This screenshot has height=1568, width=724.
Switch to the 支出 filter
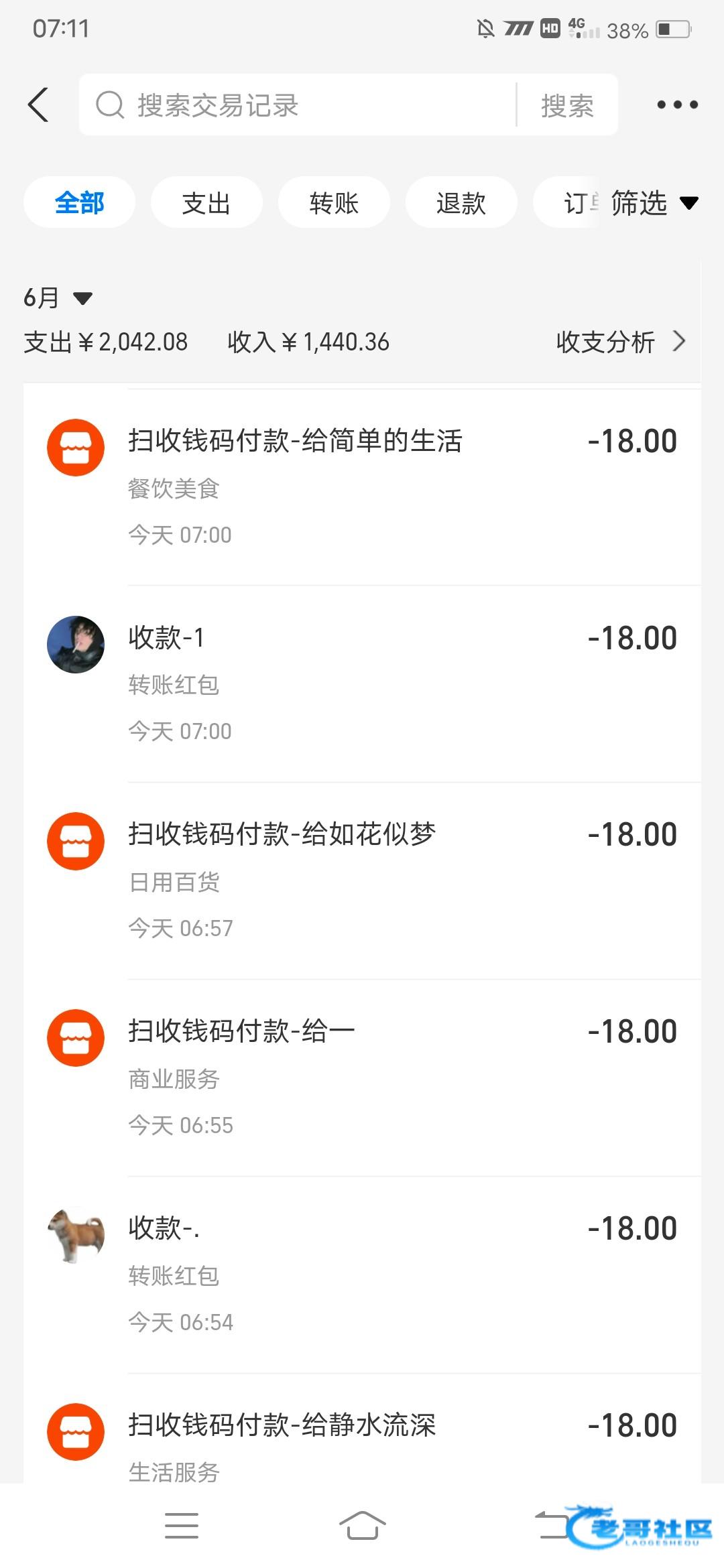206,202
